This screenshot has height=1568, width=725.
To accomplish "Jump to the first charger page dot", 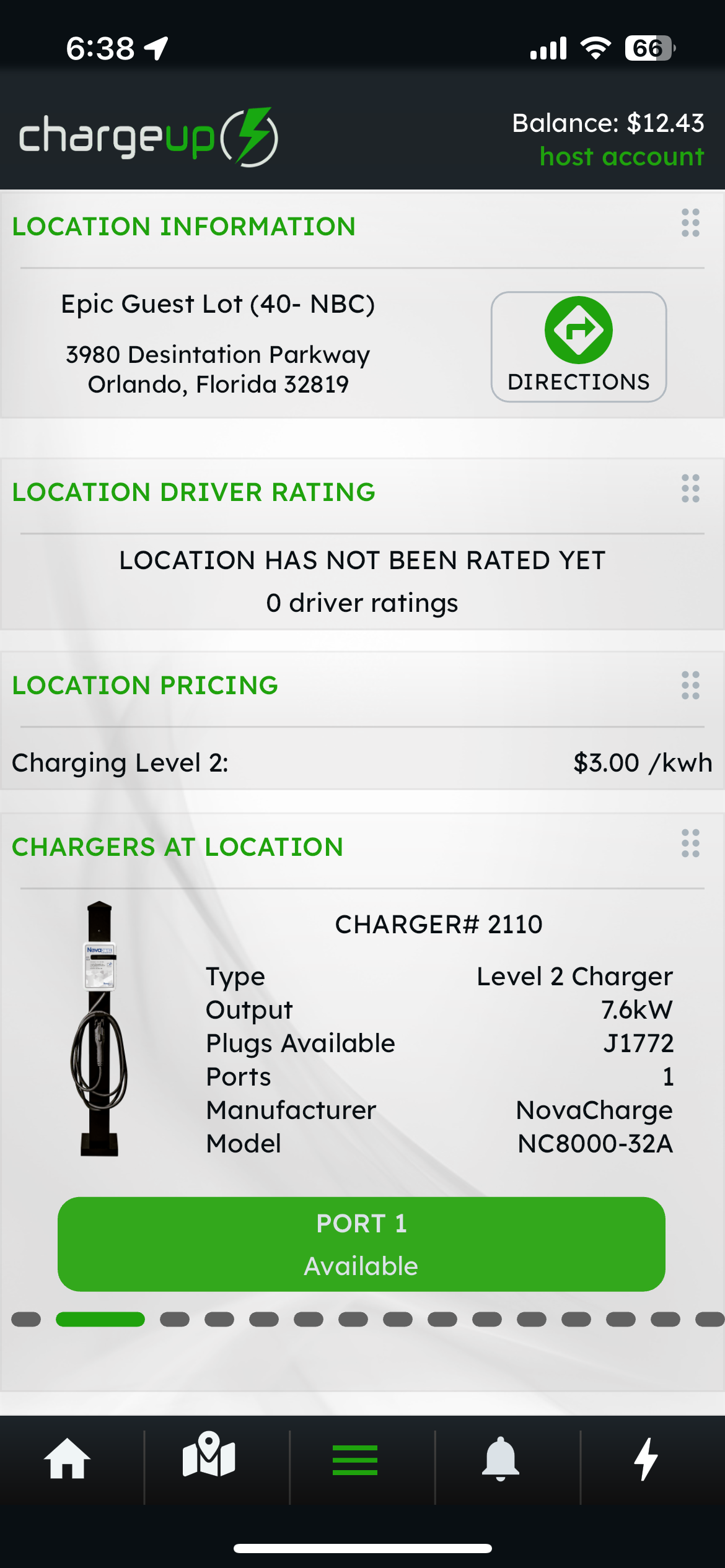I will [26, 1320].
